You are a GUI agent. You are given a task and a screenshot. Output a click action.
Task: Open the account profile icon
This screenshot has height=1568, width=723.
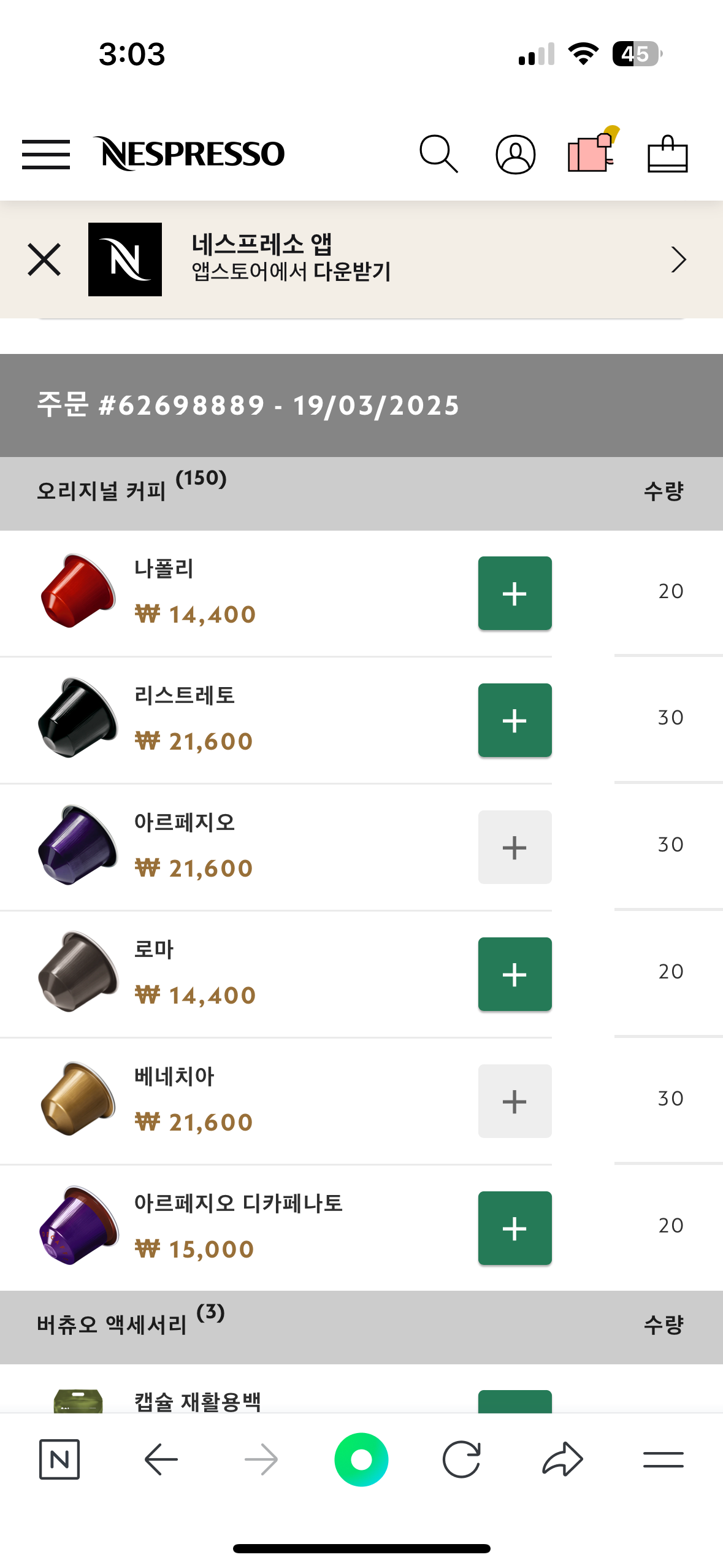click(515, 154)
